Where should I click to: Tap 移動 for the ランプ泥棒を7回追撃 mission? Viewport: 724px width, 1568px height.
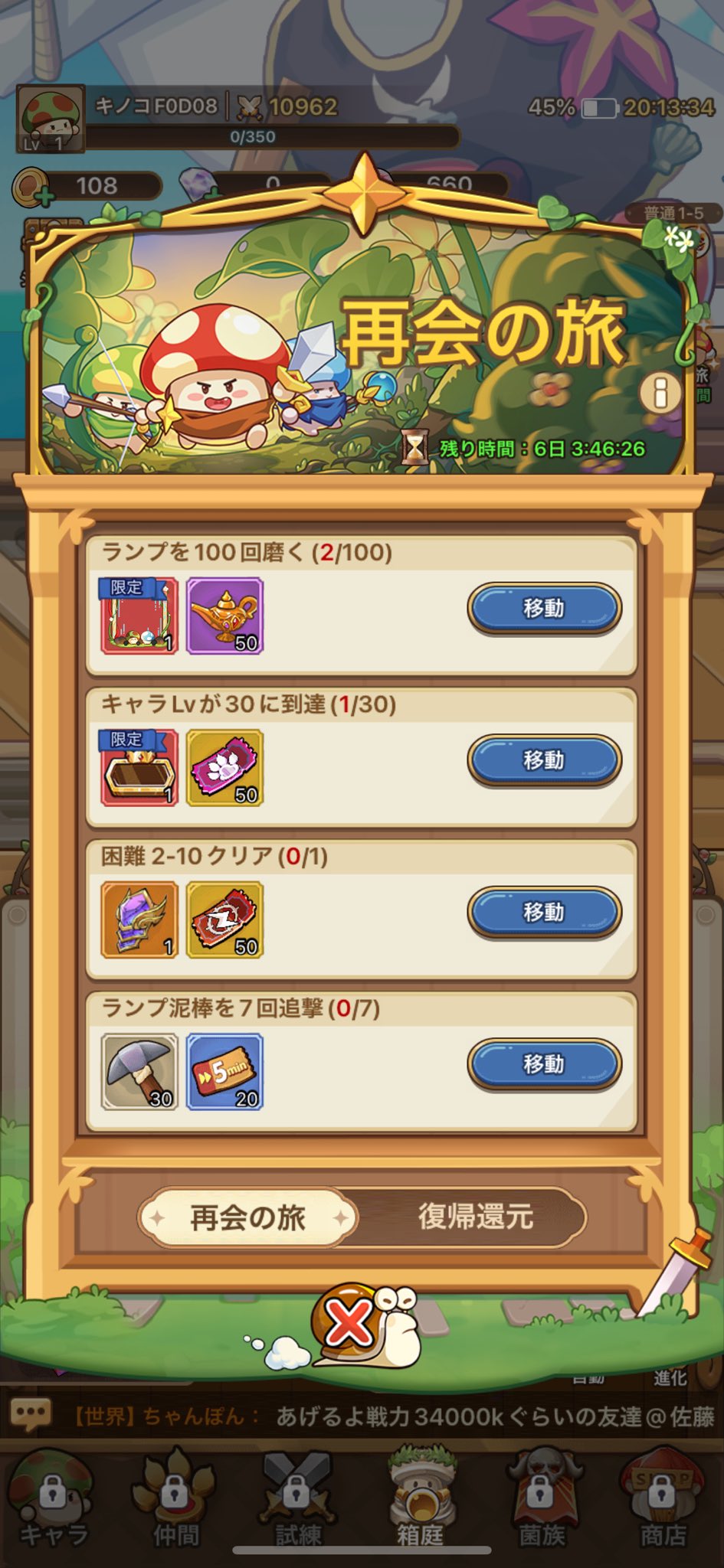(544, 1063)
